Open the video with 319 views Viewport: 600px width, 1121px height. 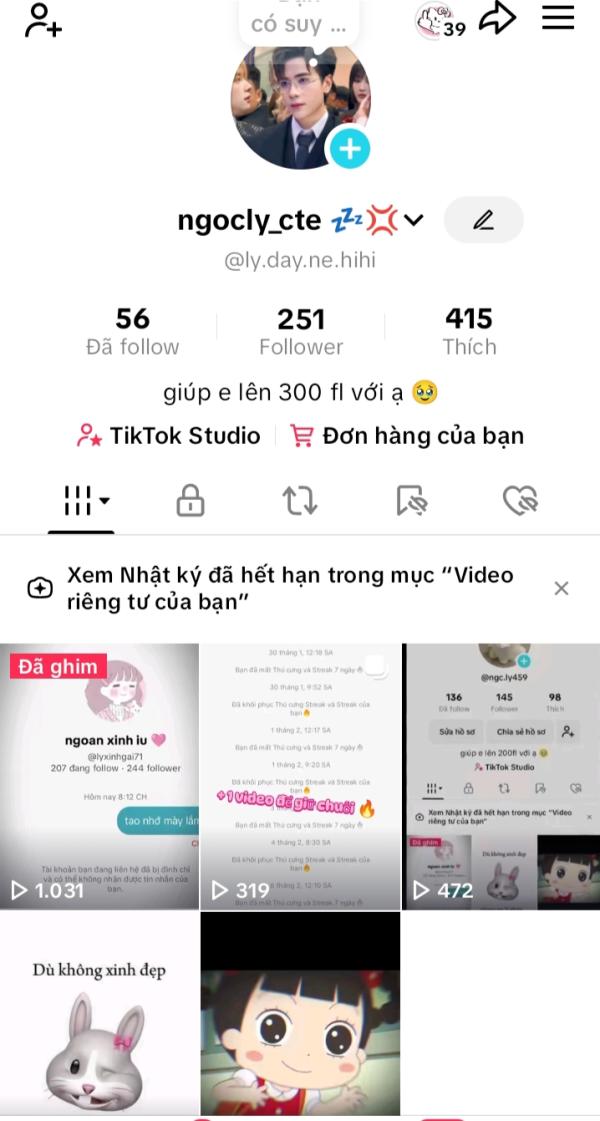click(300, 776)
